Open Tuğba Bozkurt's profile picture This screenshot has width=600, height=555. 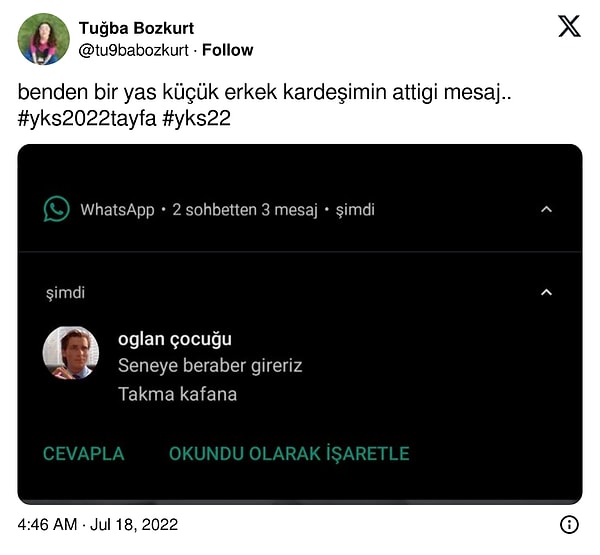[44, 39]
